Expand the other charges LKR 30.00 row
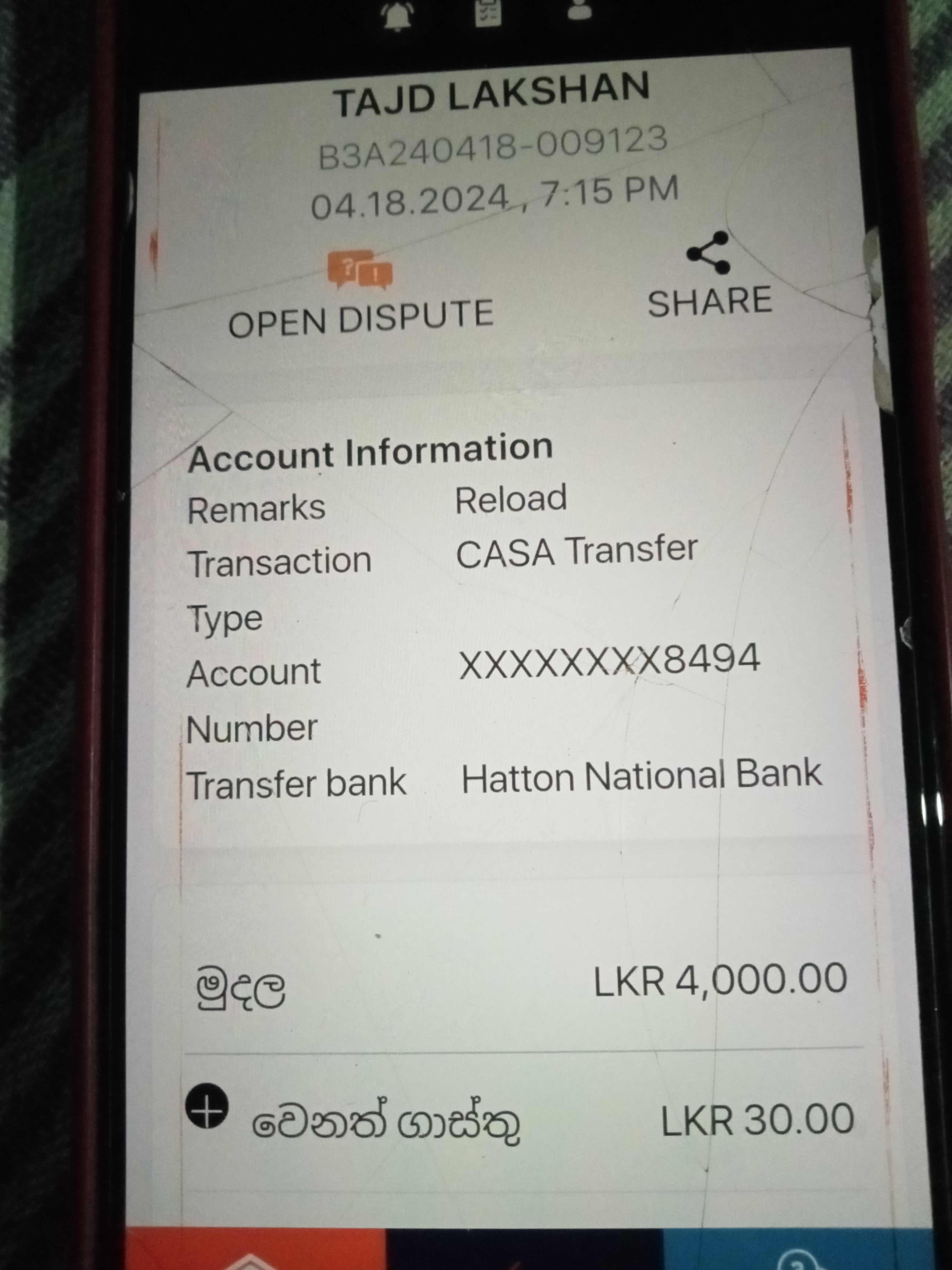Screen dimensions: 952x1270 tap(207, 1106)
